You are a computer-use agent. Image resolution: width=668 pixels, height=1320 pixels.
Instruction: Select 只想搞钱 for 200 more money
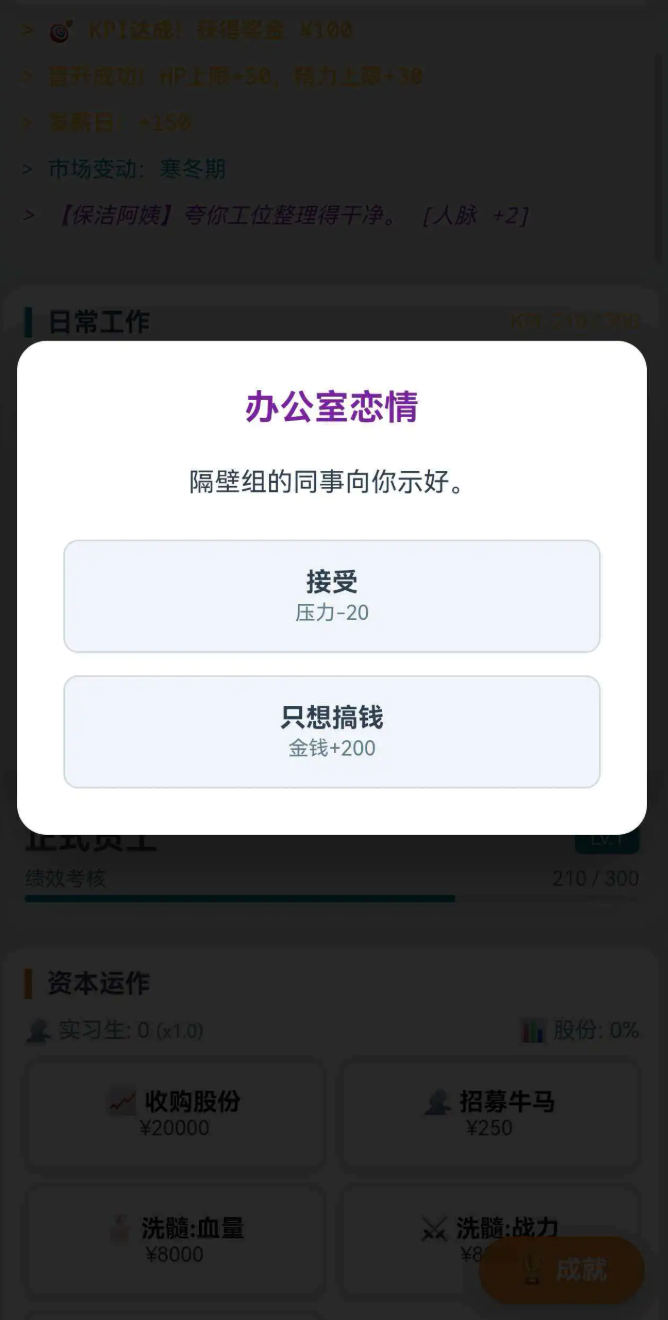coord(332,732)
